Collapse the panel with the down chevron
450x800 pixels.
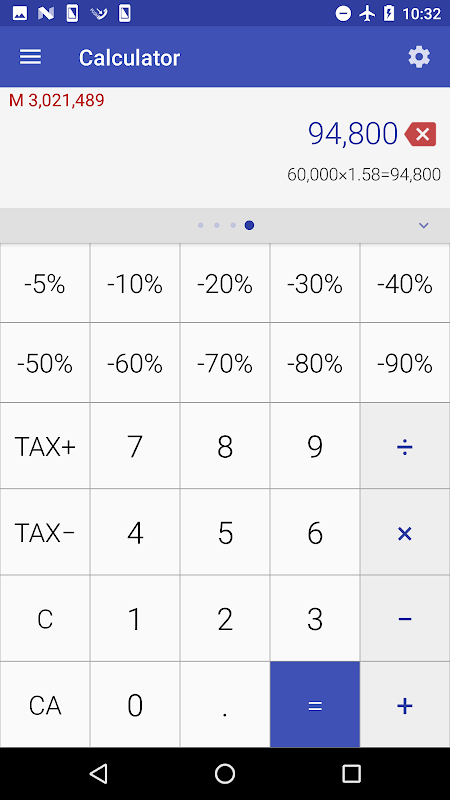click(x=423, y=226)
